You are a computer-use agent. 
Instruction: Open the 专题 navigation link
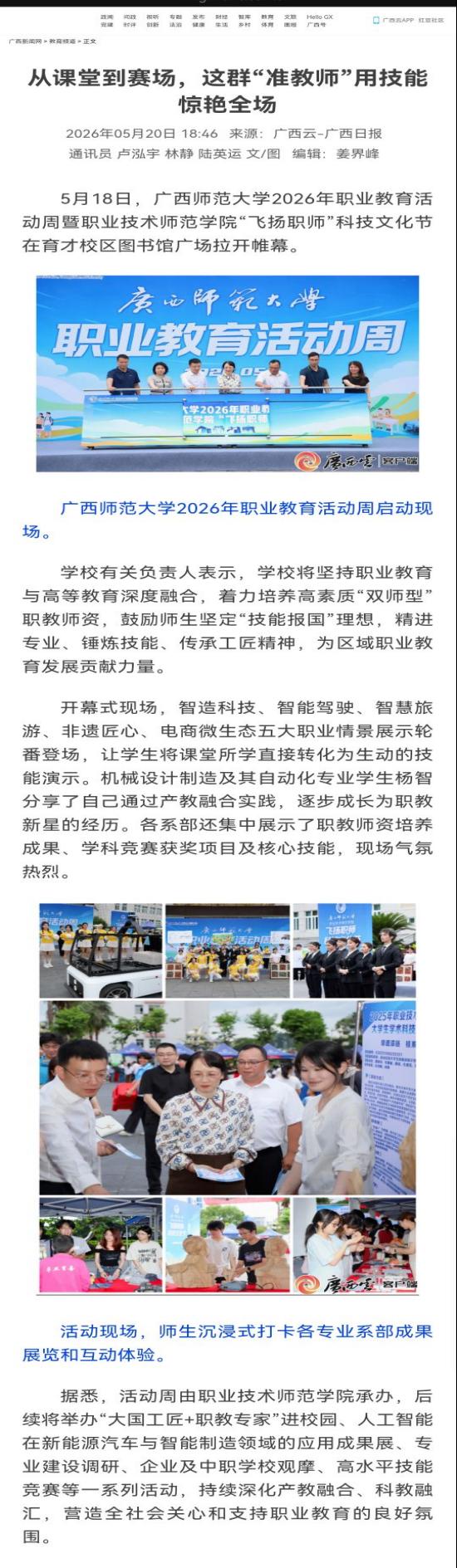pyautogui.click(x=175, y=17)
